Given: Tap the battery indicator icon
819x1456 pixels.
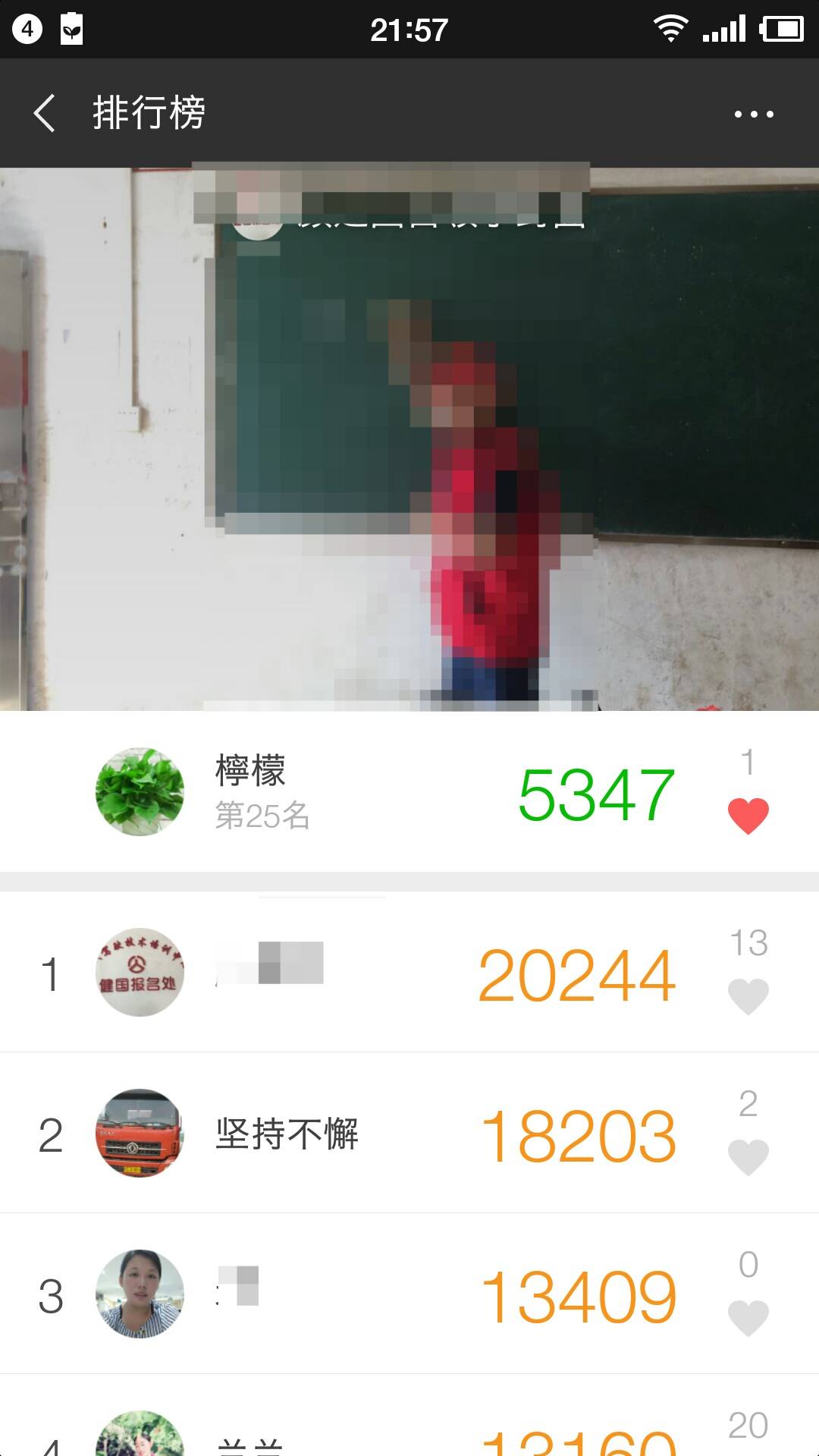Looking at the screenshot, I should 780,30.
